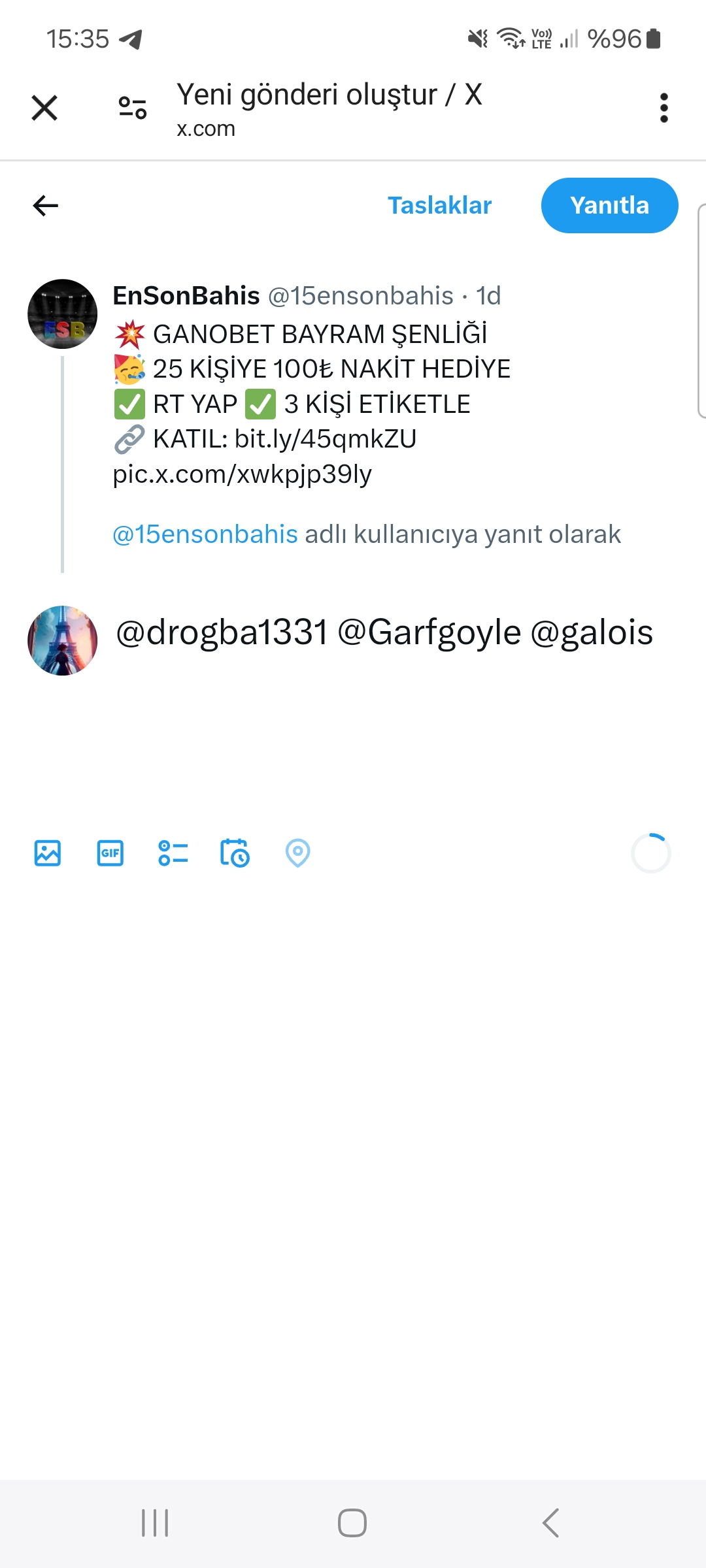Tap the system home button
Viewport: 706px width, 1568px height.
tap(352, 1523)
